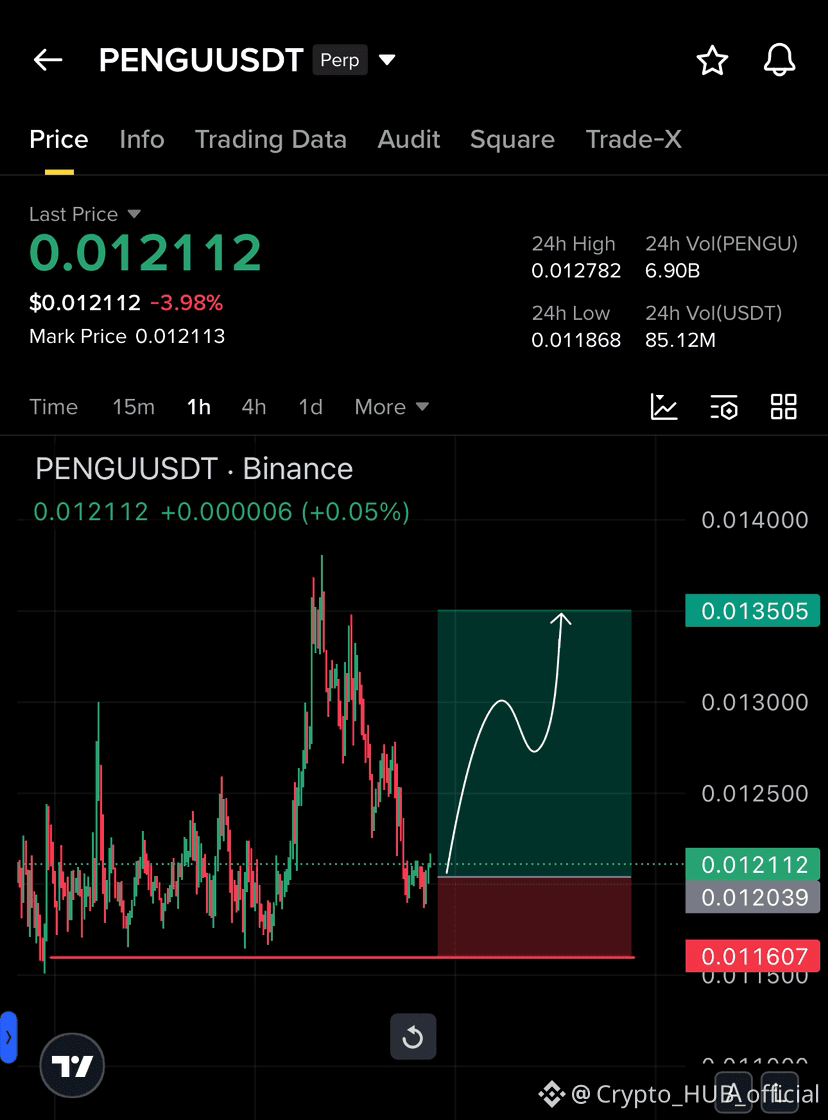Screen dimensions: 828x1120
Task: Open the favorites star for PENGUUSDT
Action: (x=712, y=60)
